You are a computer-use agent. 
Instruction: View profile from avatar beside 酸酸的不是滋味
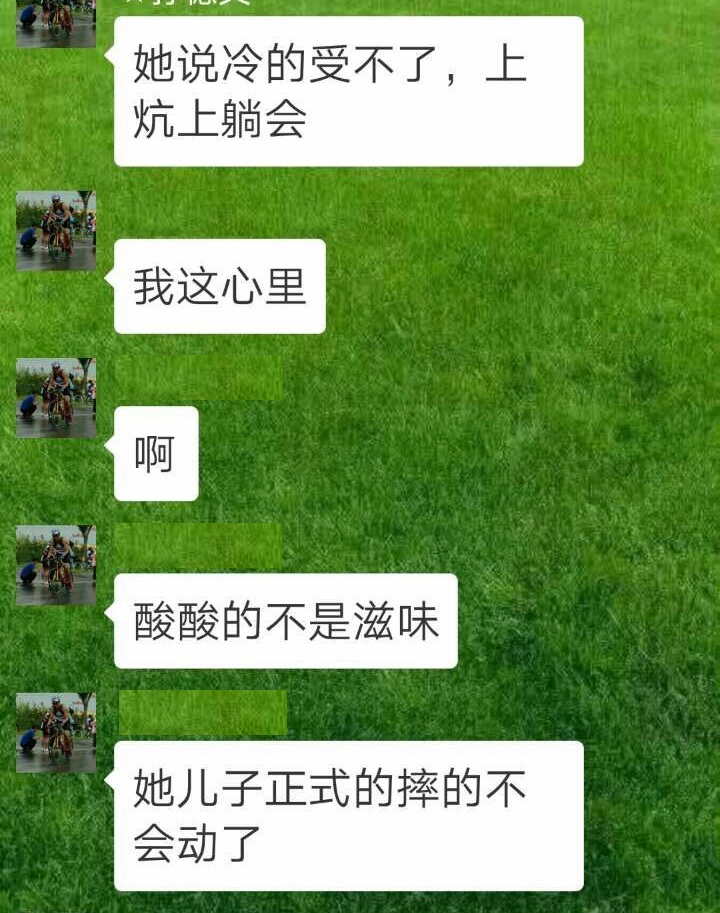tap(56, 565)
